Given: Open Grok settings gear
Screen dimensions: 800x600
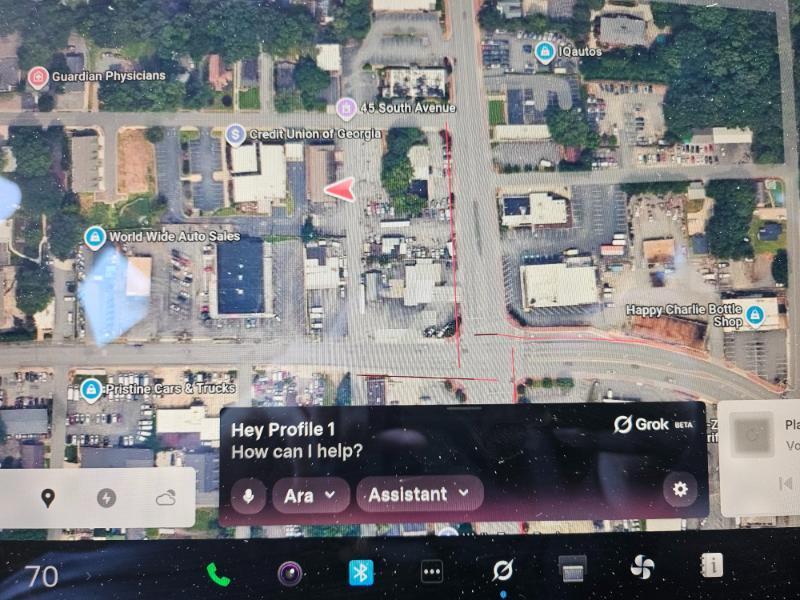Looking at the screenshot, I should (680, 489).
